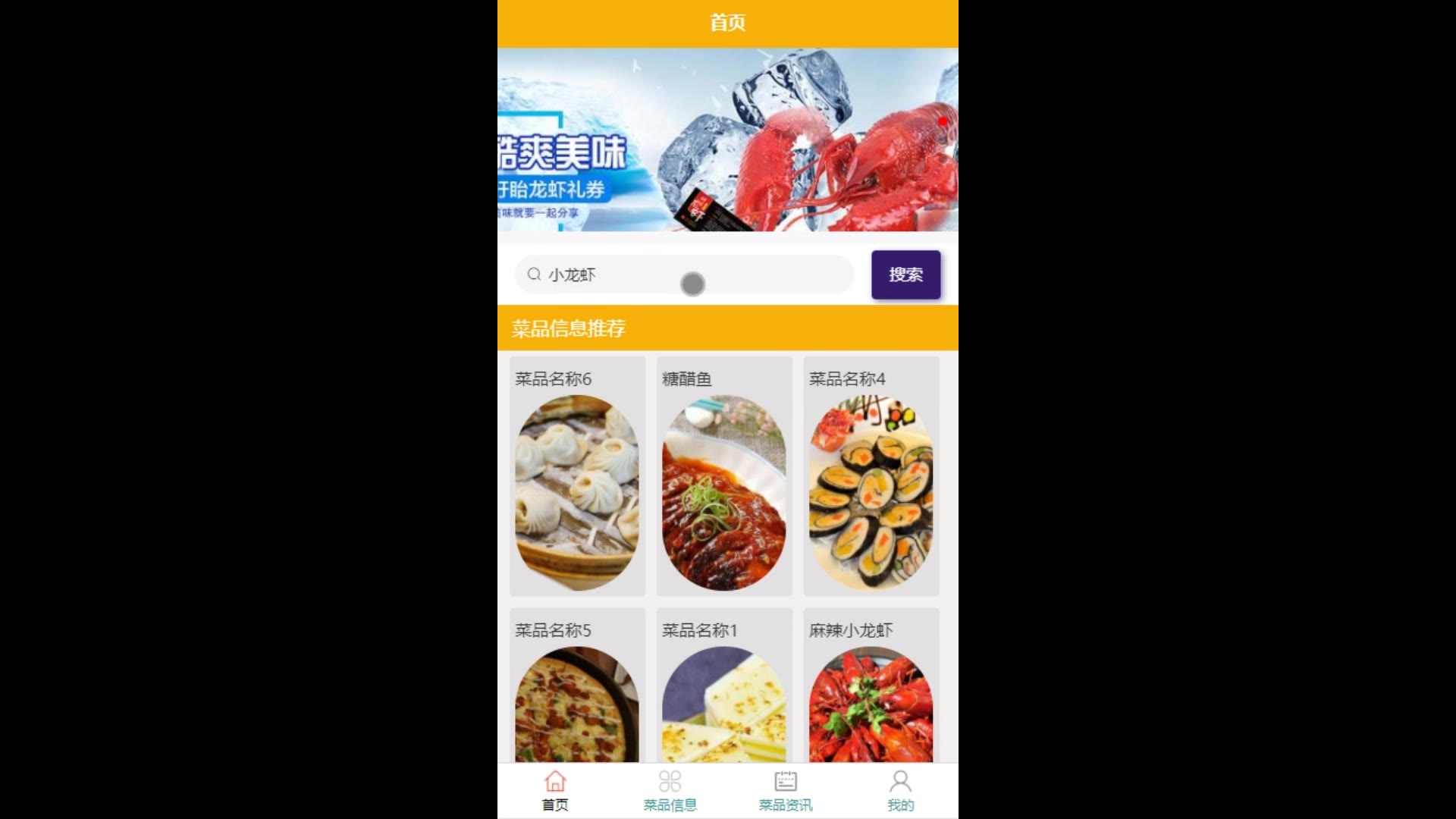View the 麻辣小龙虾 dish
This screenshot has width=1456, height=819.
871,686
